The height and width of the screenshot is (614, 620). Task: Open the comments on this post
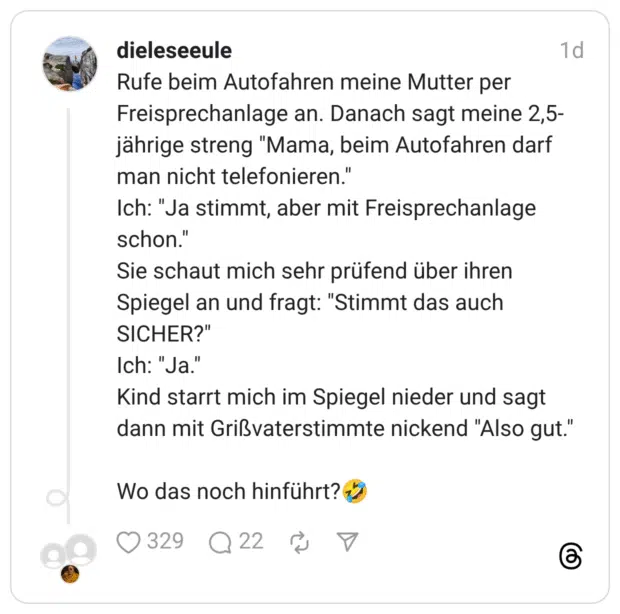pos(220,542)
